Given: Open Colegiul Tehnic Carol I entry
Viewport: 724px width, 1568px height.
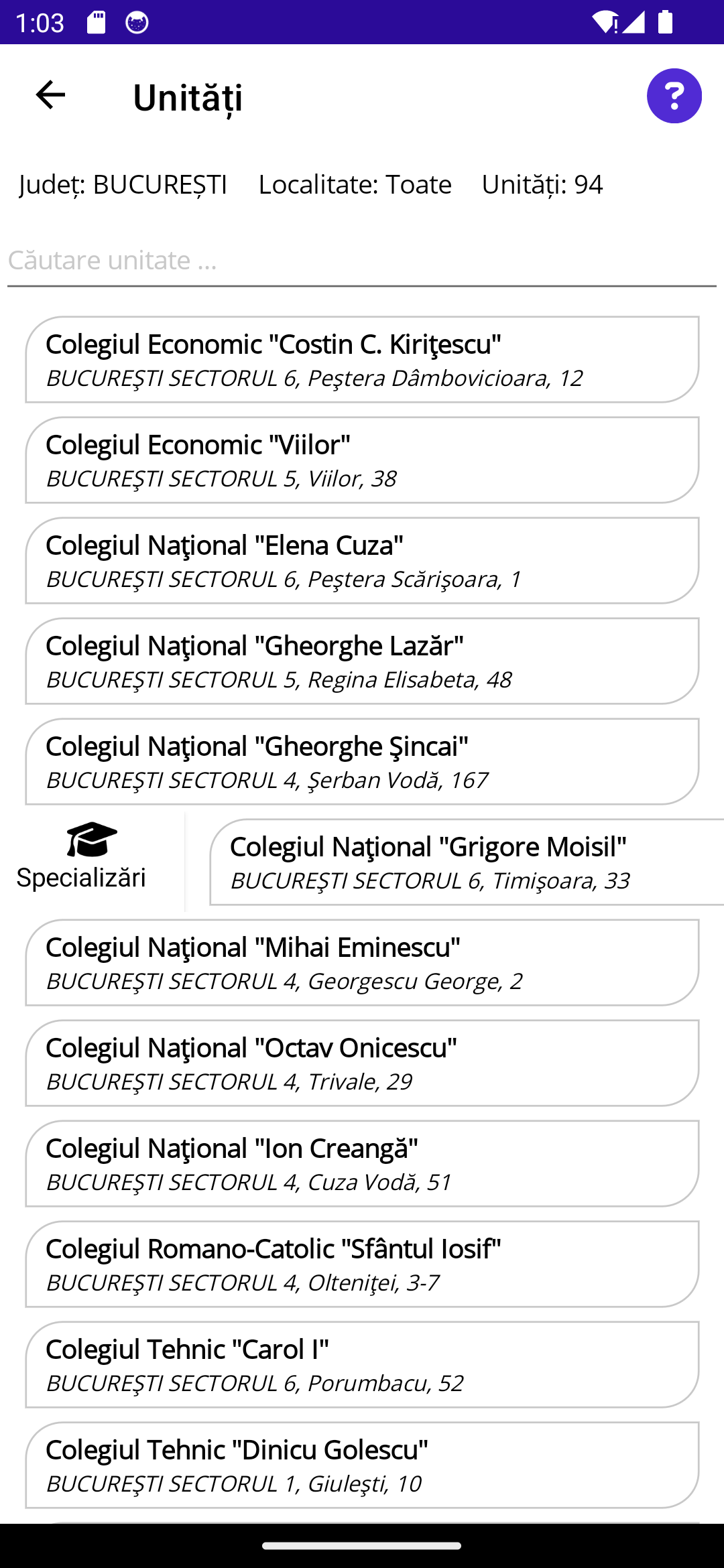Looking at the screenshot, I should [x=362, y=1366].
